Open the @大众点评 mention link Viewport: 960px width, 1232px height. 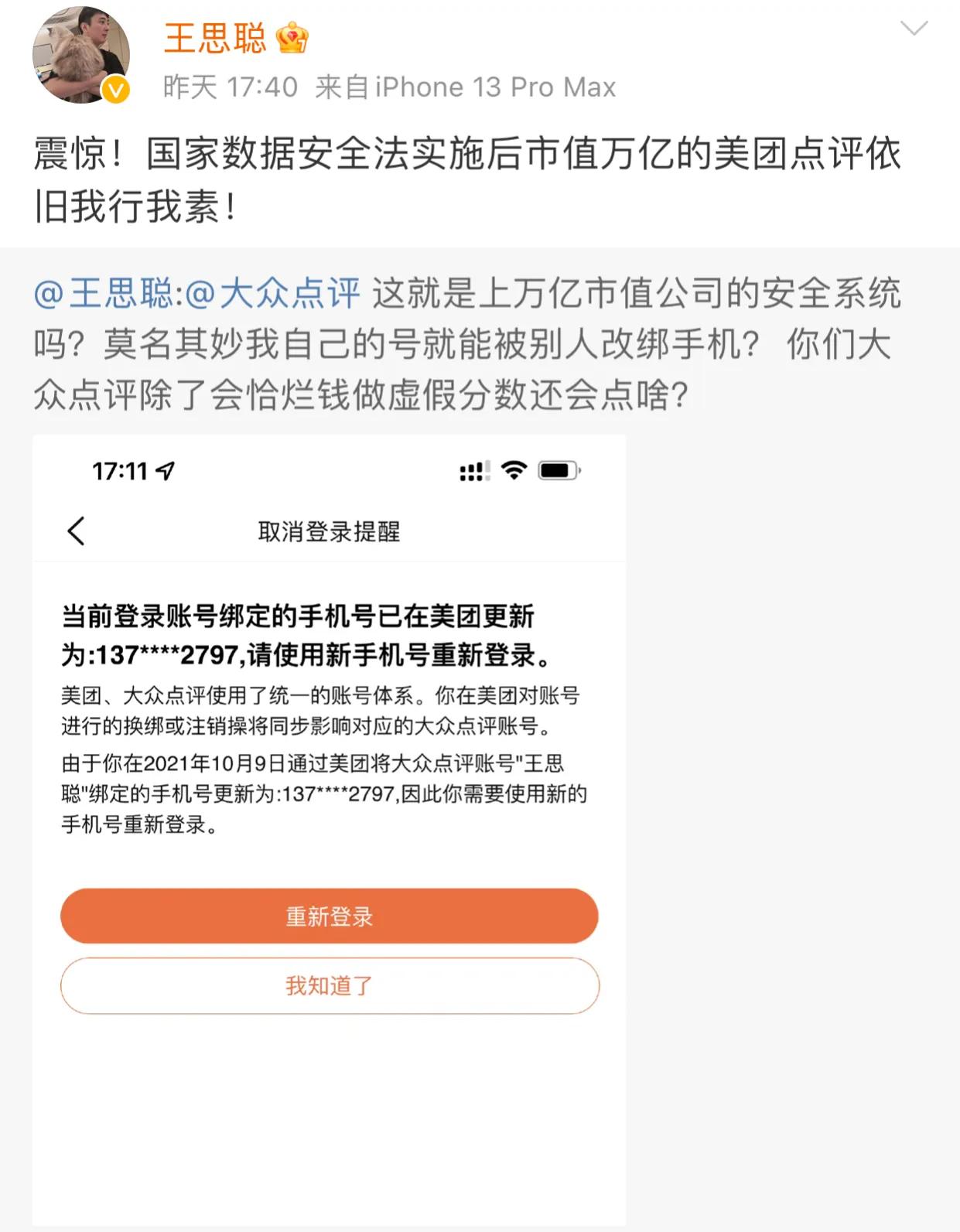tap(272, 294)
